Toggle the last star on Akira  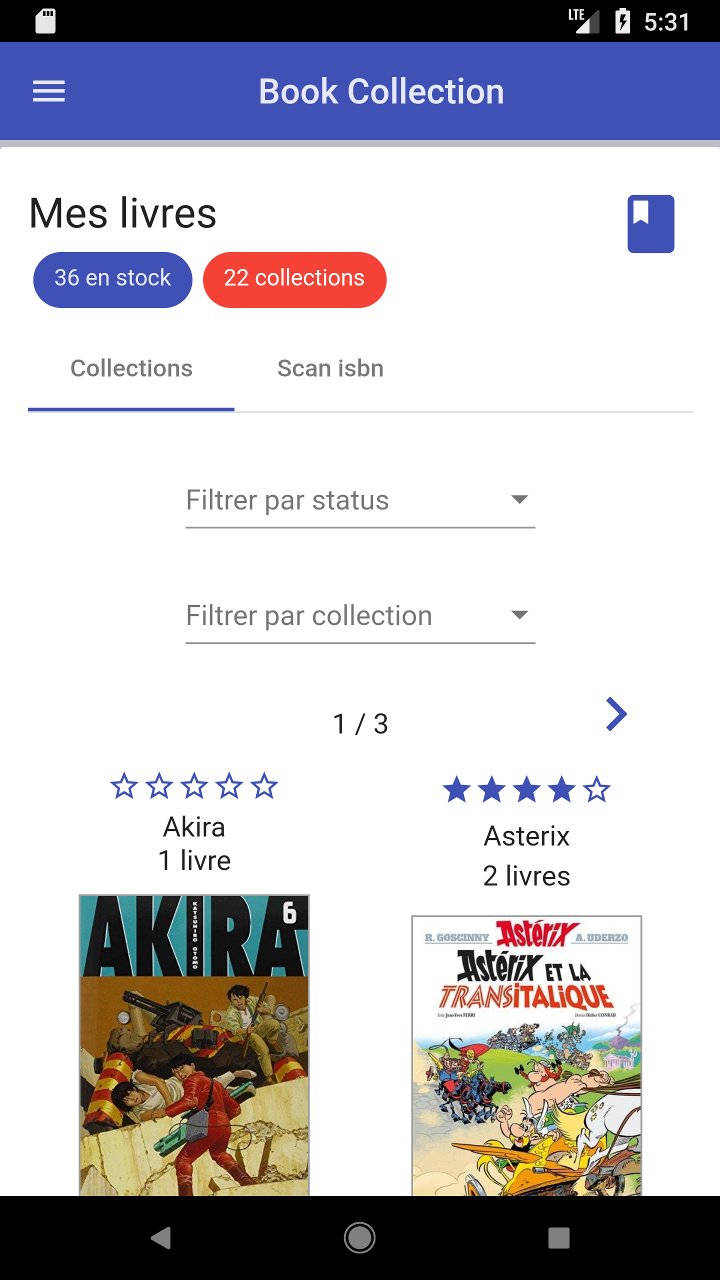264,786
